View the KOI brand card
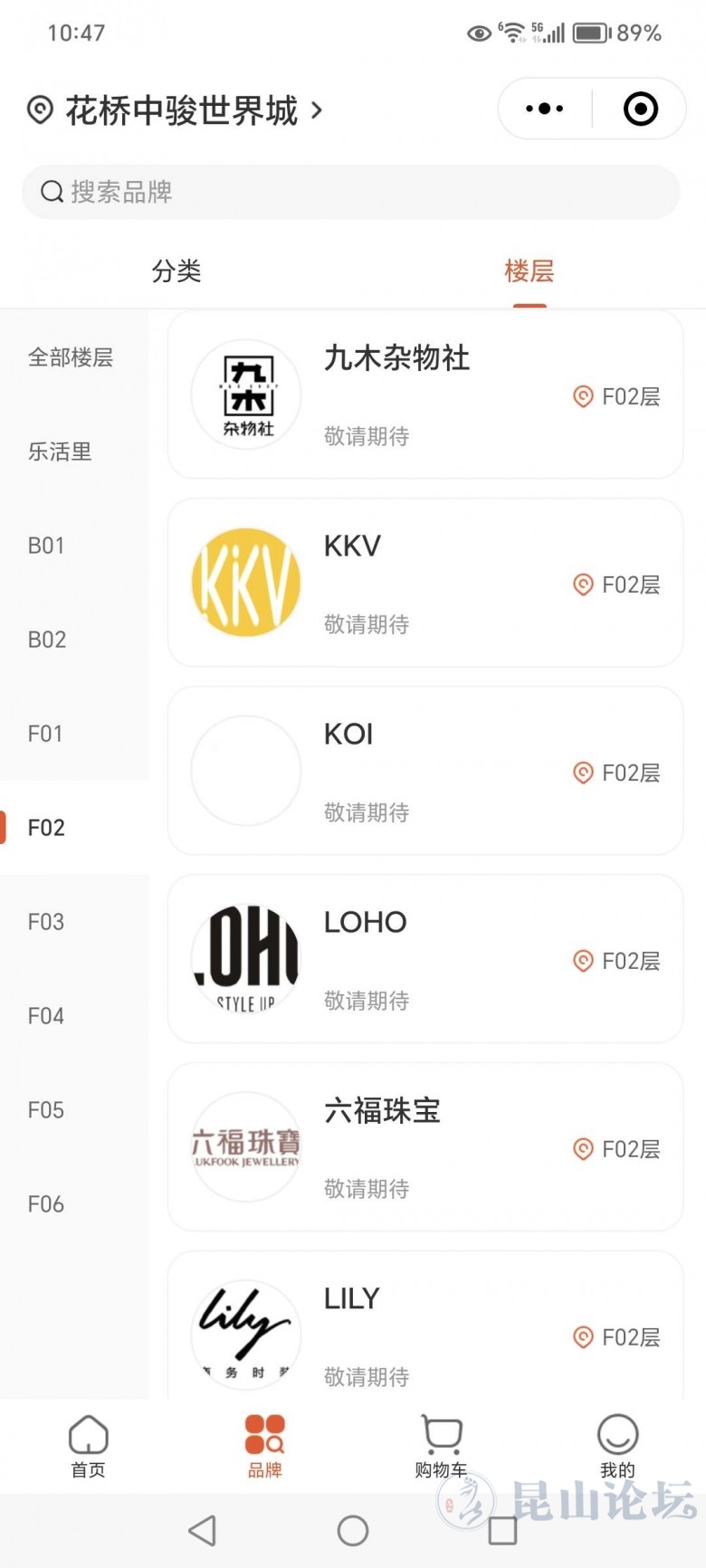This screenshot has width=706, height=1568. point(425,771)
